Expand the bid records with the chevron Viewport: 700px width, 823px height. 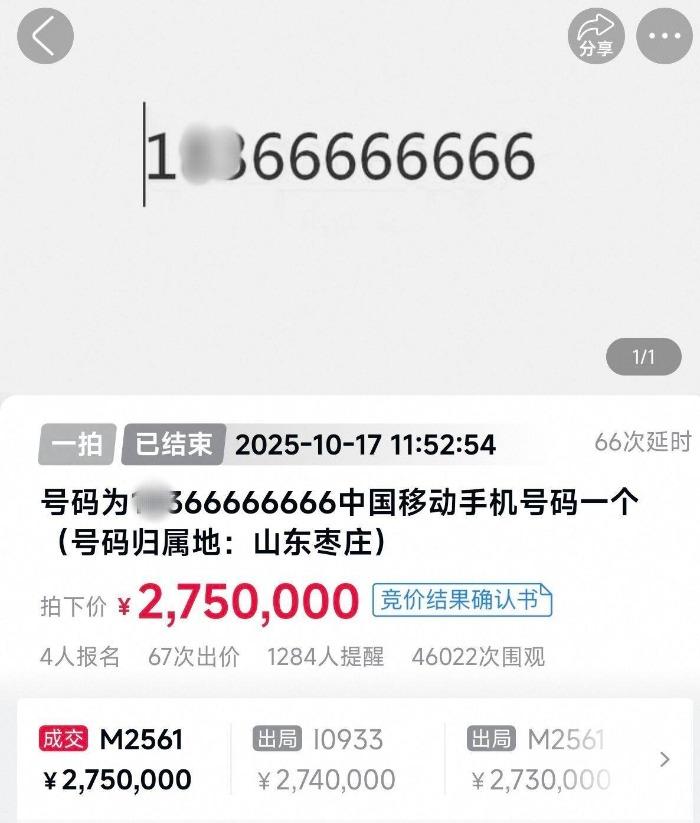coord(665,760)
